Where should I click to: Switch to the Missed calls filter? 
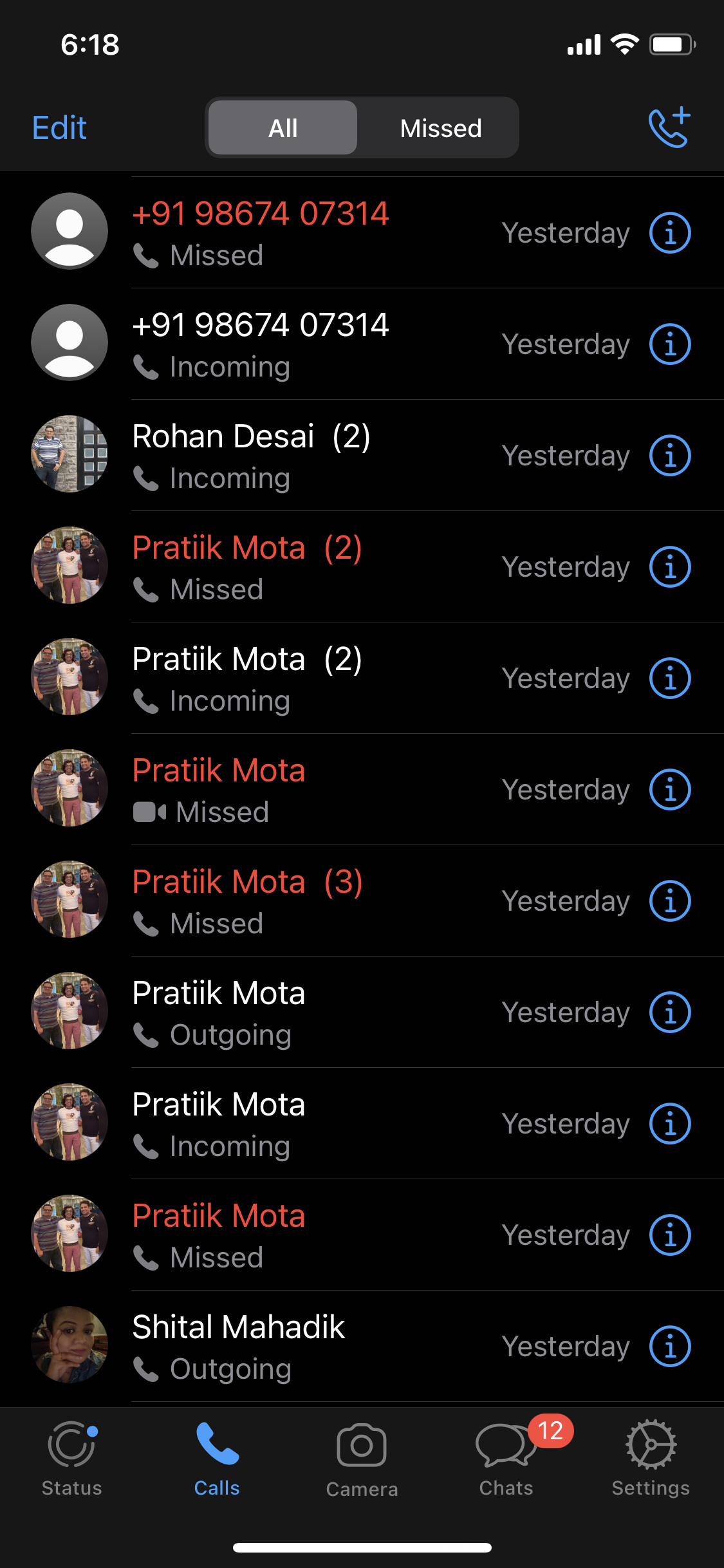pyautogui.click(x=440, y=128)
